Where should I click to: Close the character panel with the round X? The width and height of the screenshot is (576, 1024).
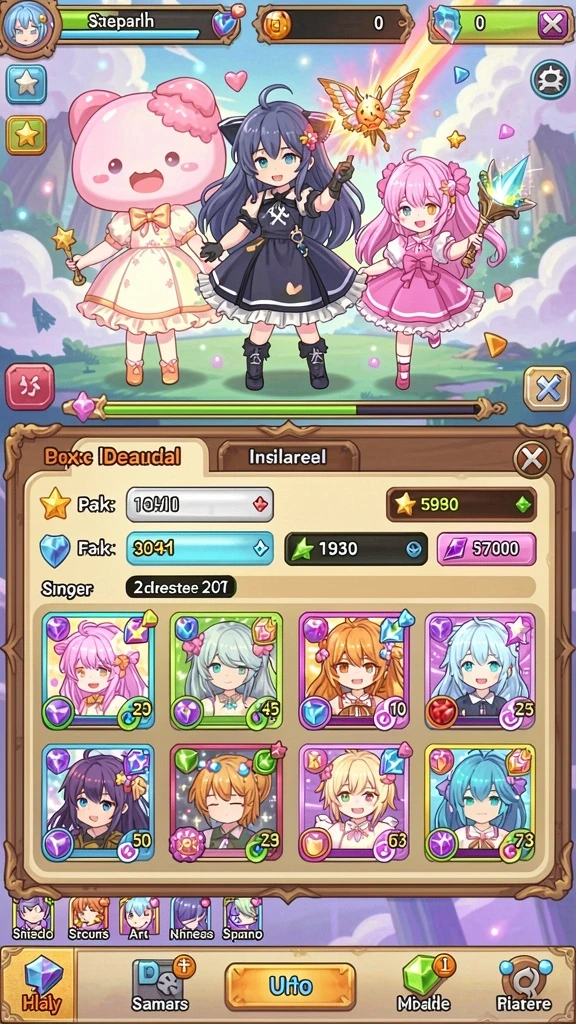click(532, 460)
